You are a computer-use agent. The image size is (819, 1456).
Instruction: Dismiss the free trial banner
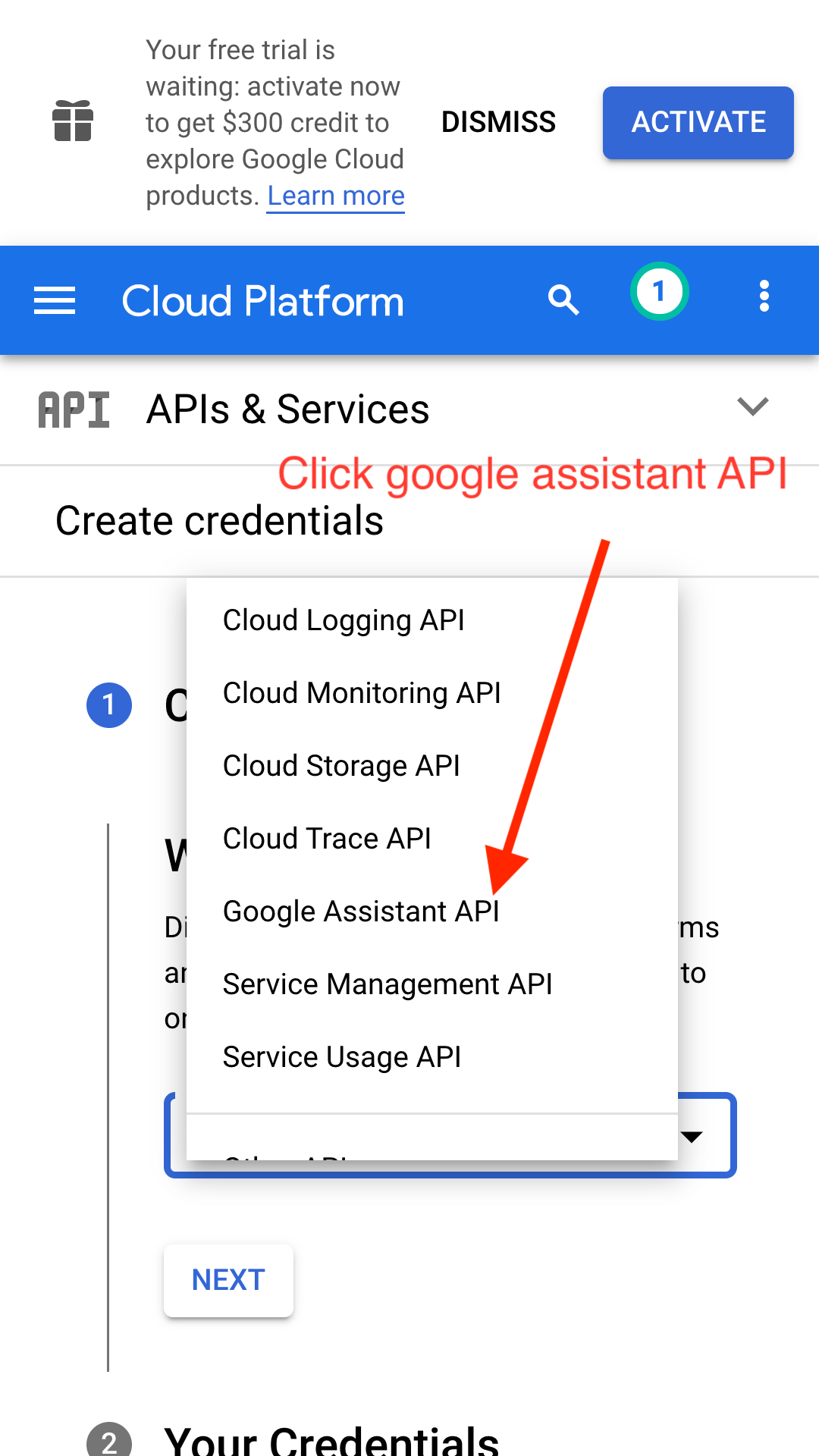coord(498,122)
